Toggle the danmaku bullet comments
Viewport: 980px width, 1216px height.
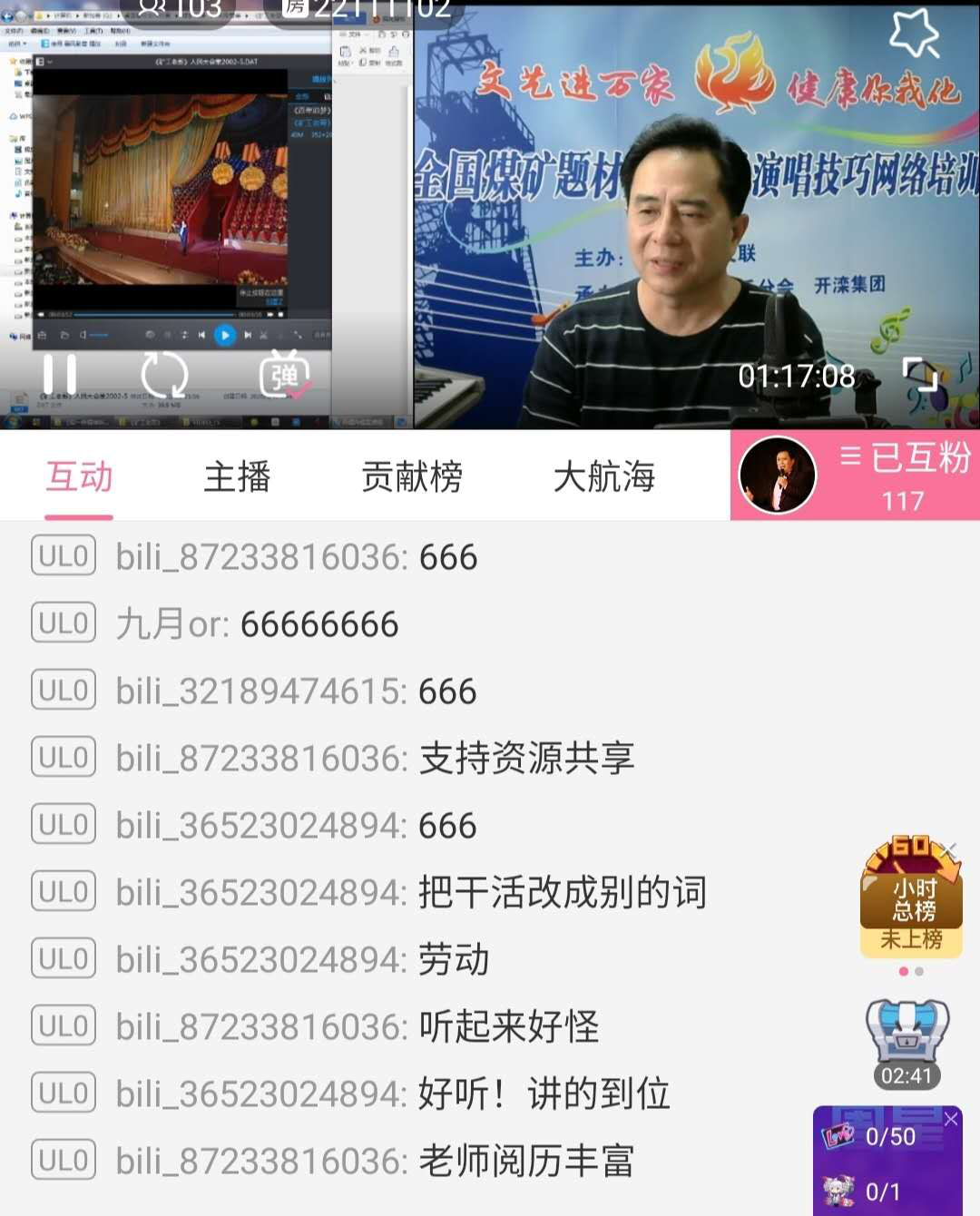click(285, 375)
